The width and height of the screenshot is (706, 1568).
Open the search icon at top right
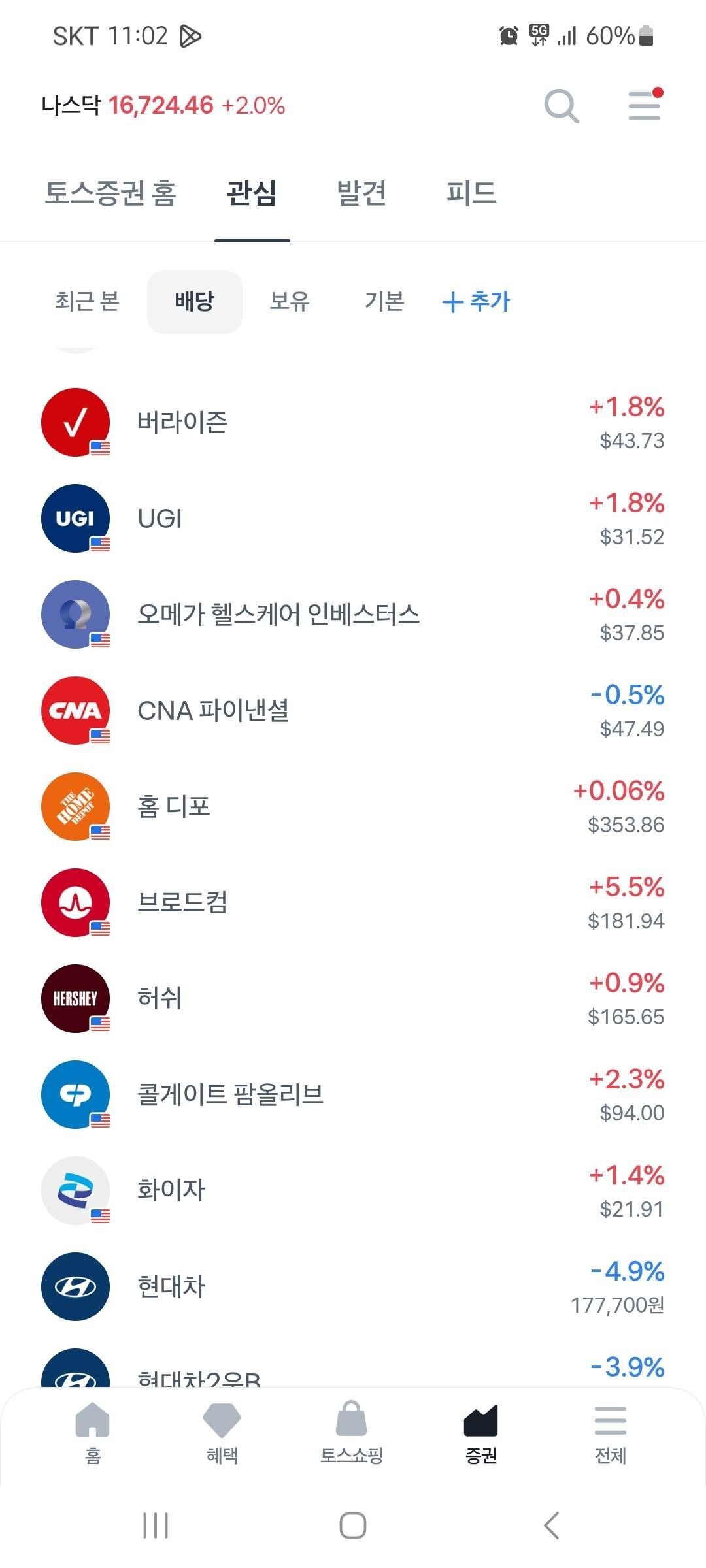(561, 106)
